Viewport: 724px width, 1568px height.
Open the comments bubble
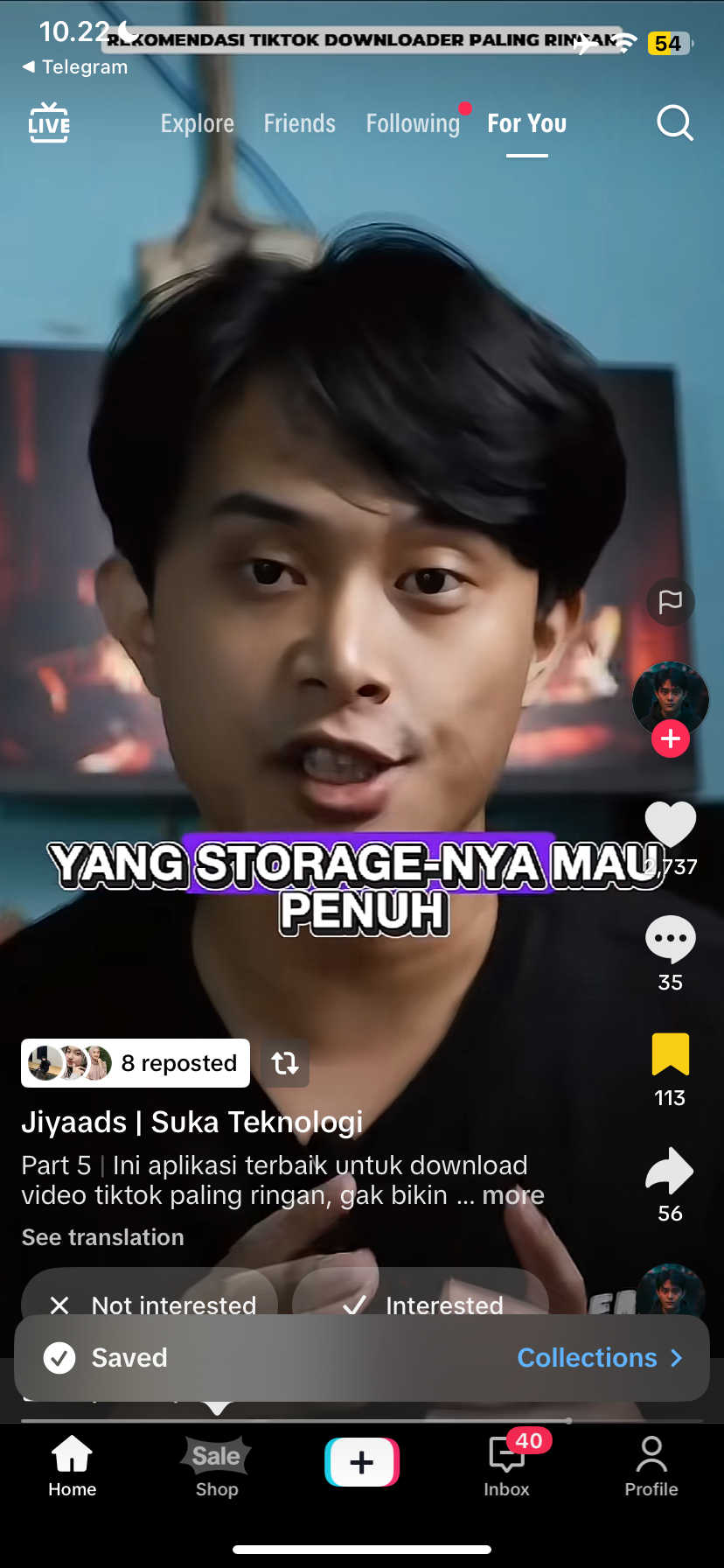tap(671, 939)
